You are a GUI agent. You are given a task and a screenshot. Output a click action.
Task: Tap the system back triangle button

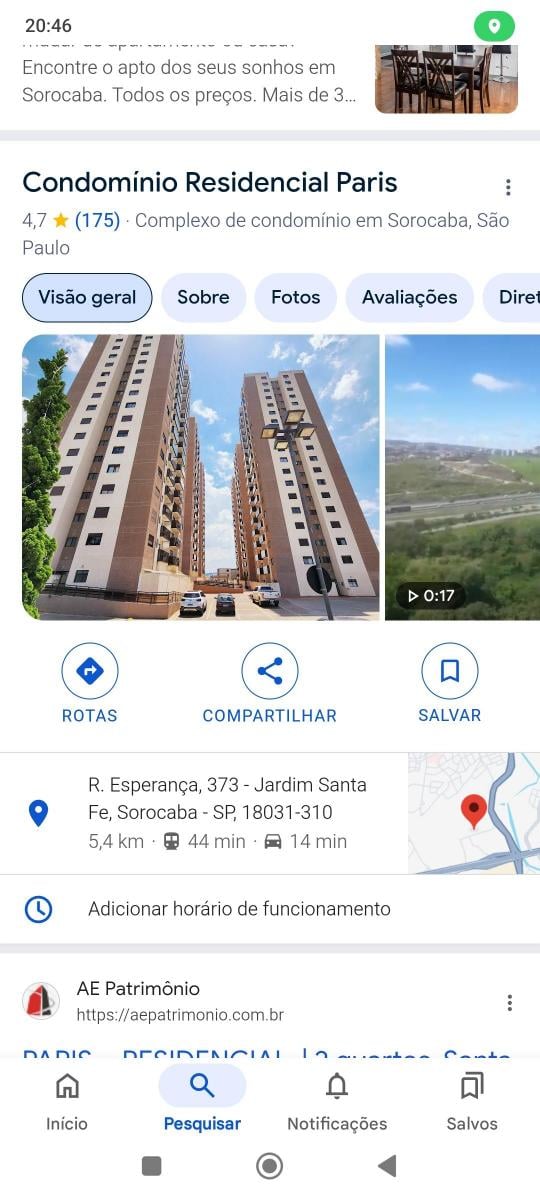coord(387,1165)
